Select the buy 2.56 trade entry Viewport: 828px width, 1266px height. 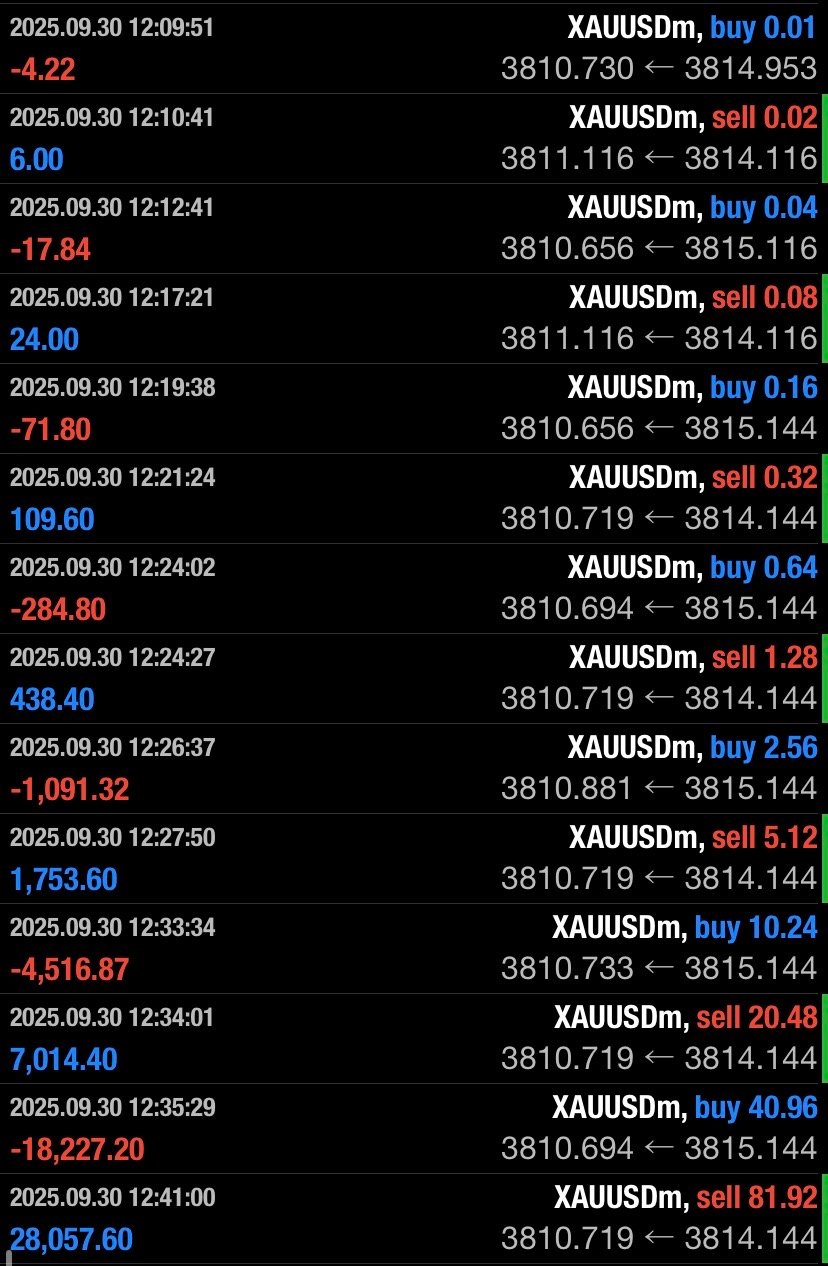point(414,768)
